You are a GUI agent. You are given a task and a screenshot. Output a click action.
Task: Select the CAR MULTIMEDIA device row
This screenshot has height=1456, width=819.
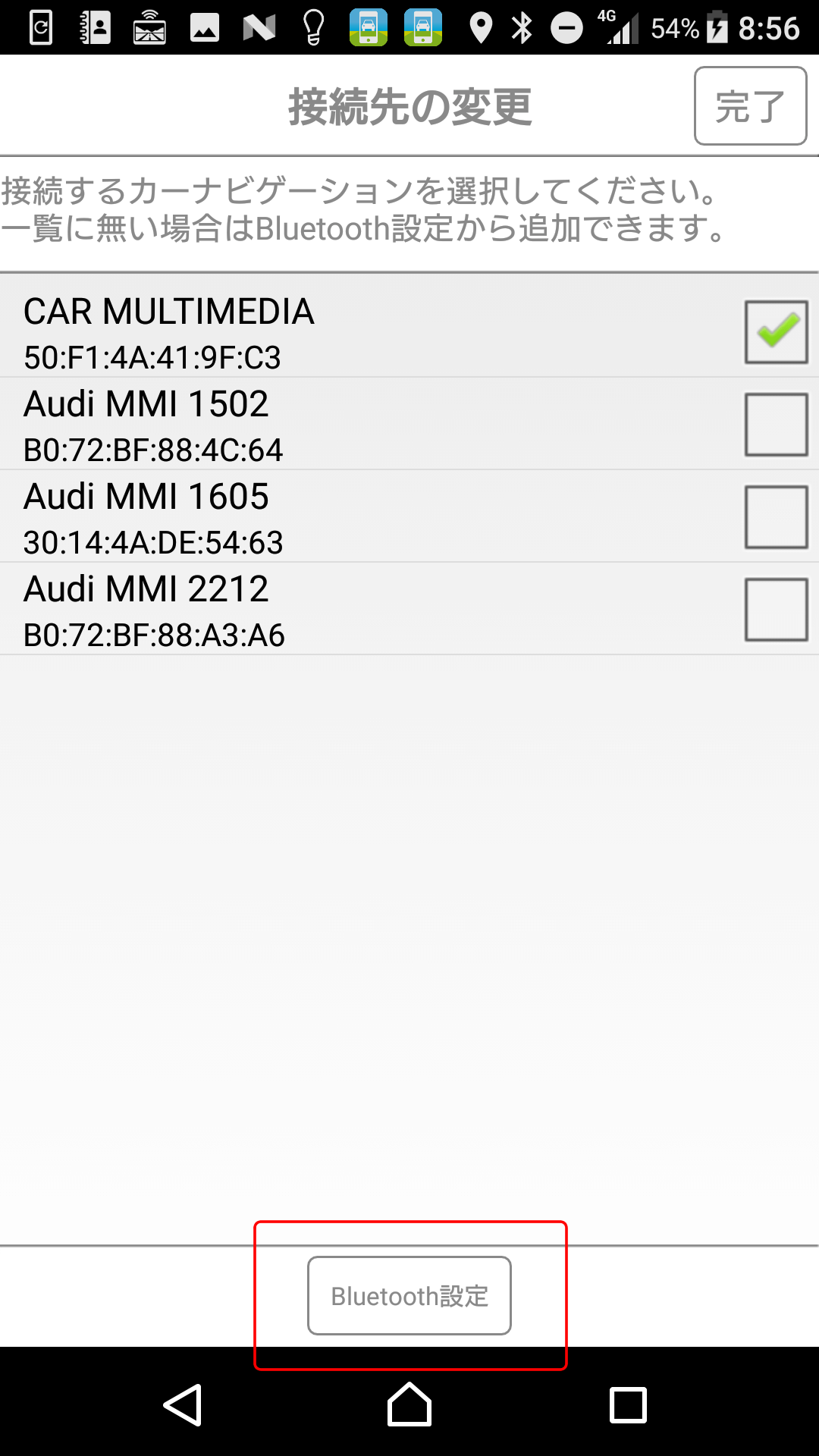[x=409, y=326]
